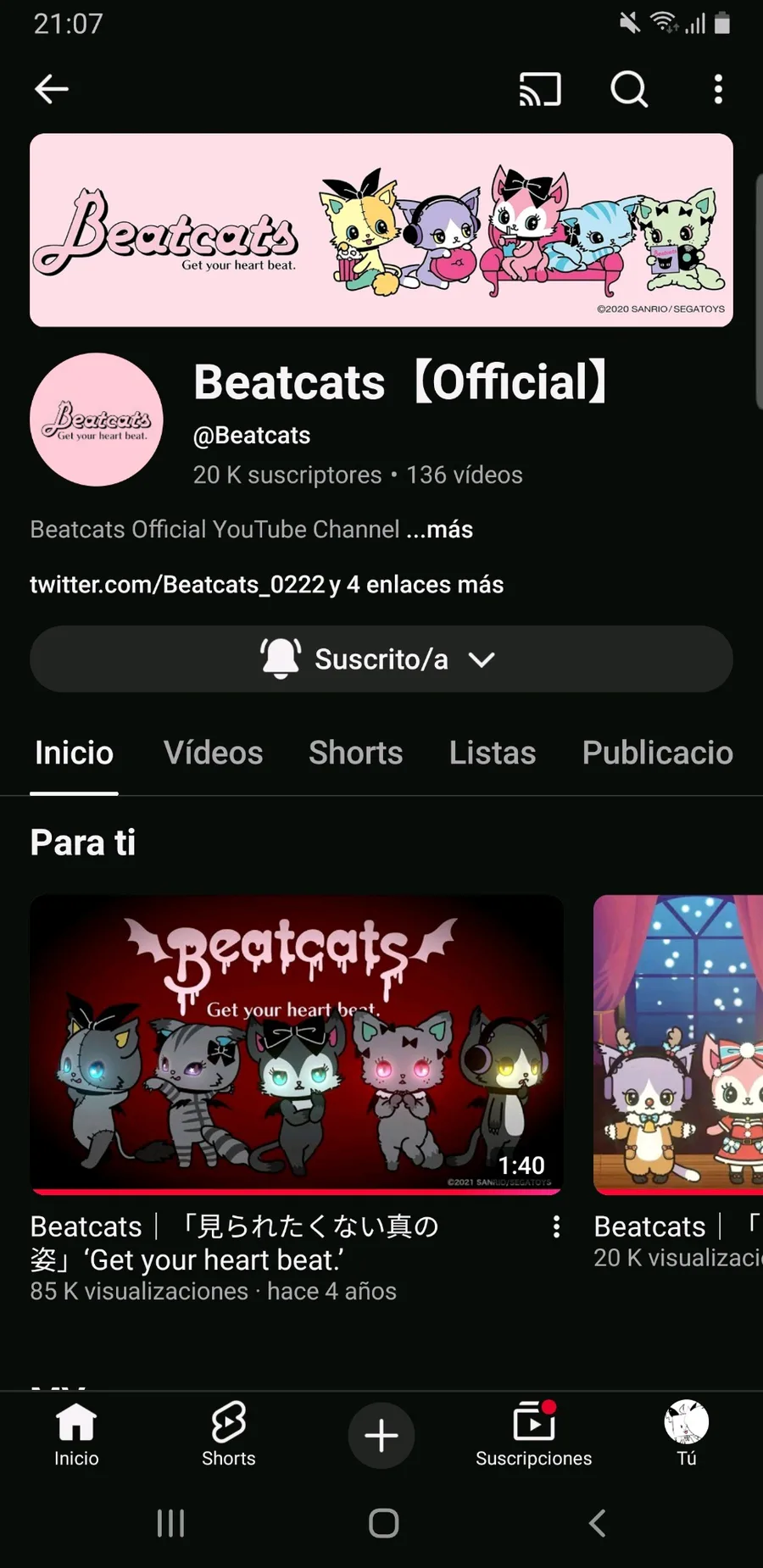Switch to the Listas tab
Screen dimensions: 763x1568
click(x=493, y=753)
